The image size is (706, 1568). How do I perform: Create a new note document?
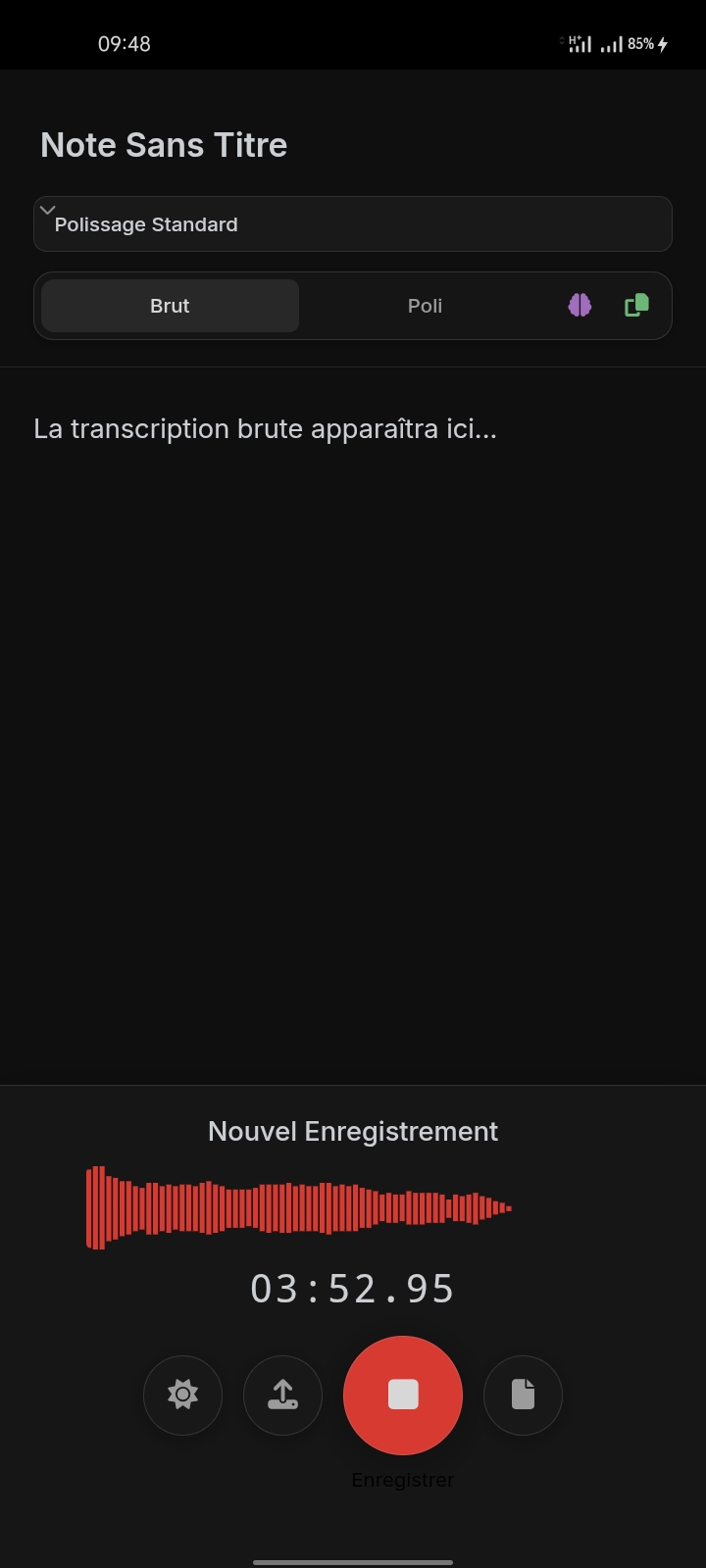pos(523,1395)
